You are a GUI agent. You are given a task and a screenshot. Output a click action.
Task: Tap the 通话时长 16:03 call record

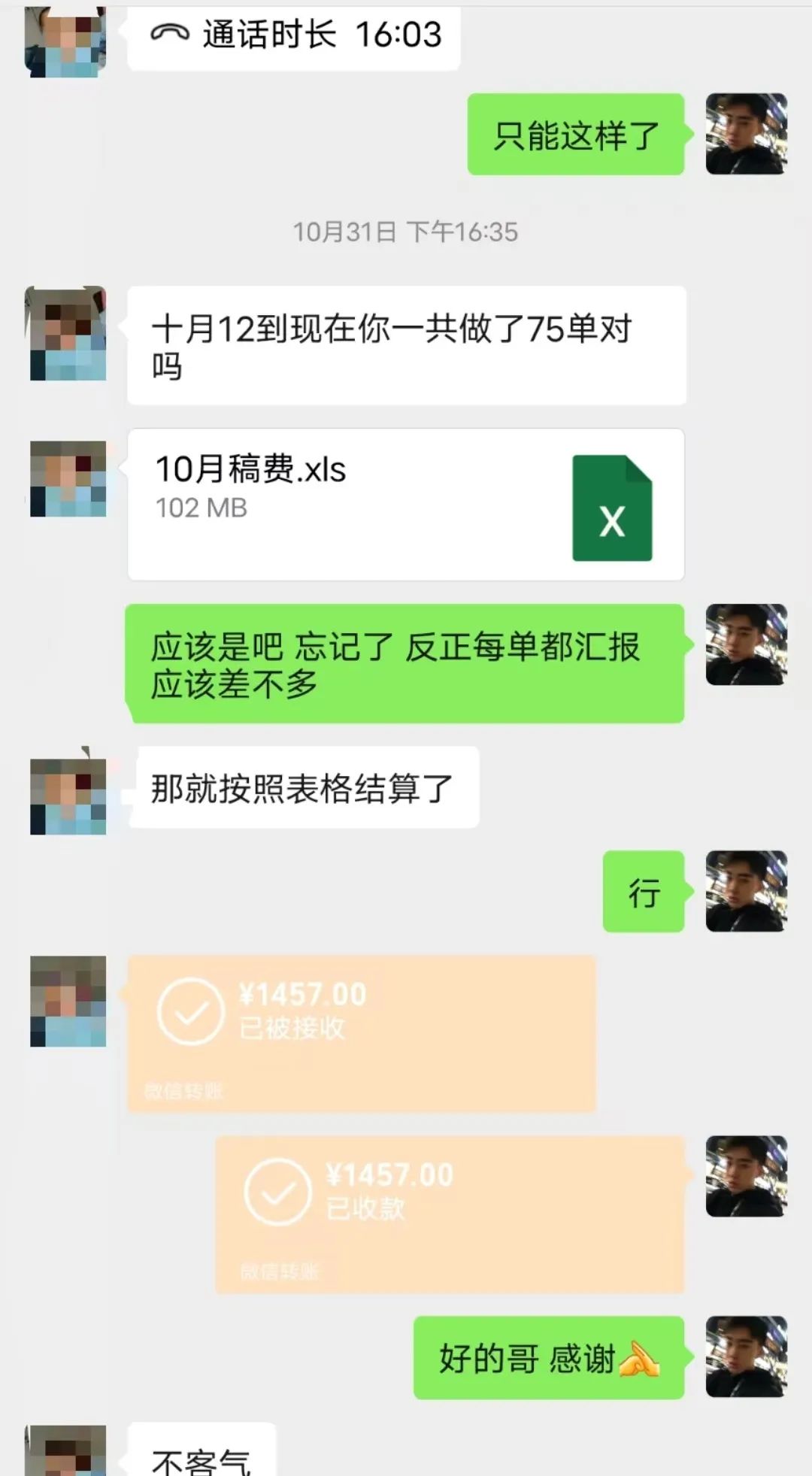point(294,35)
